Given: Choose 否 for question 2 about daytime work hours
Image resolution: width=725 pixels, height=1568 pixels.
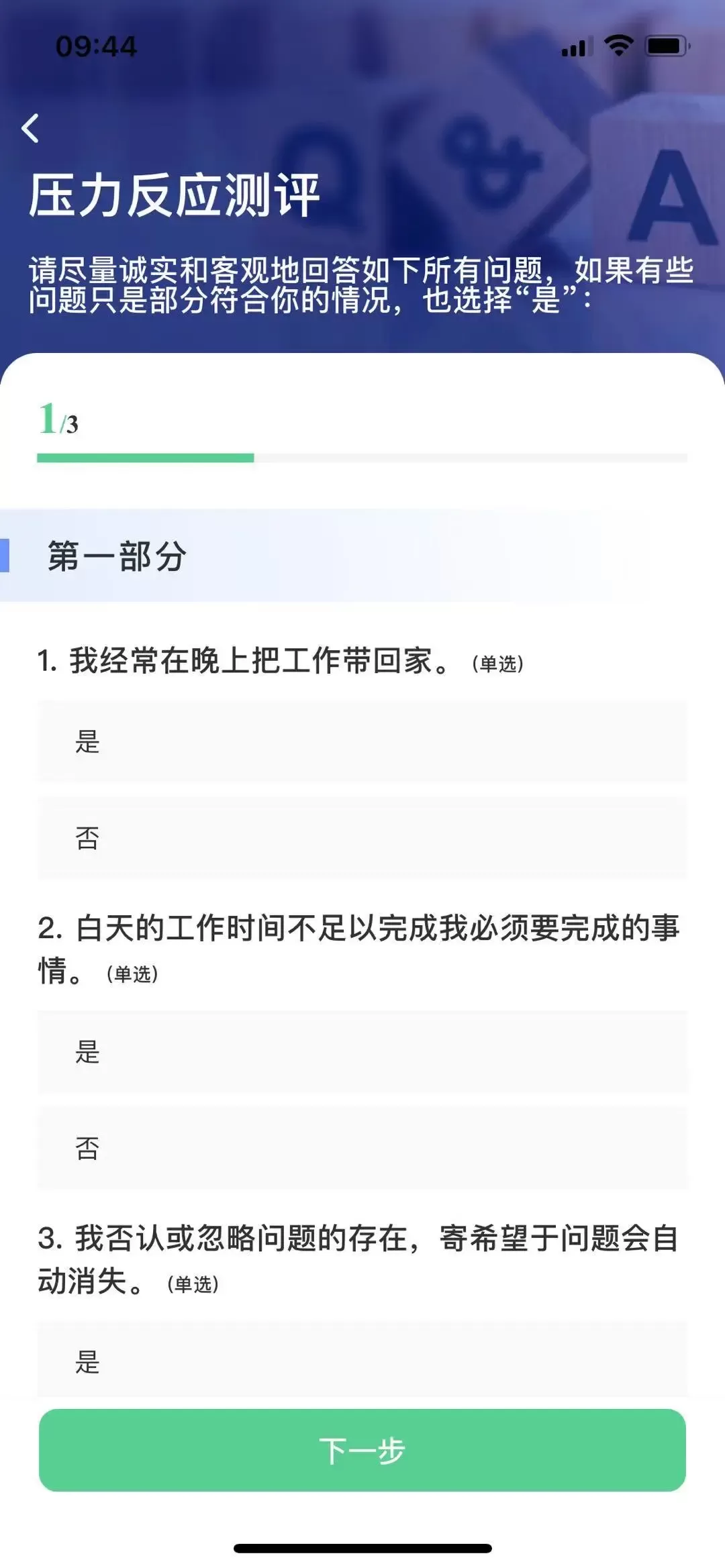Looking at the screenshot, I should coord(362,1148).
